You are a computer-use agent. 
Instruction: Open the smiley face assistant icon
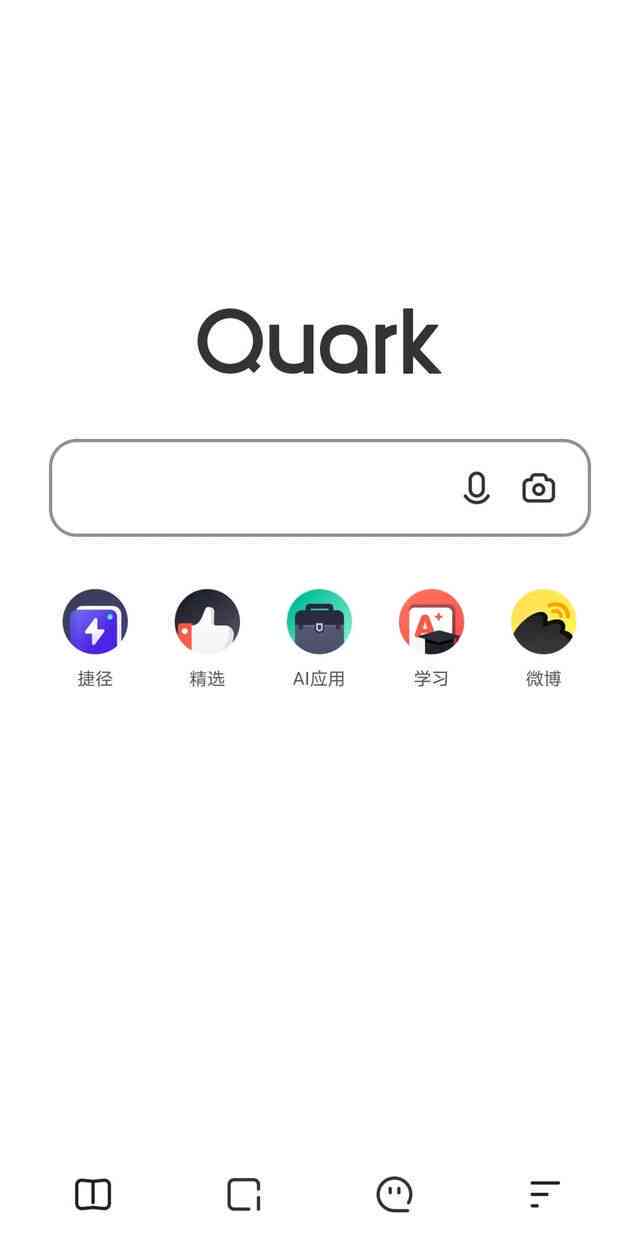(x=394, y=1194)
